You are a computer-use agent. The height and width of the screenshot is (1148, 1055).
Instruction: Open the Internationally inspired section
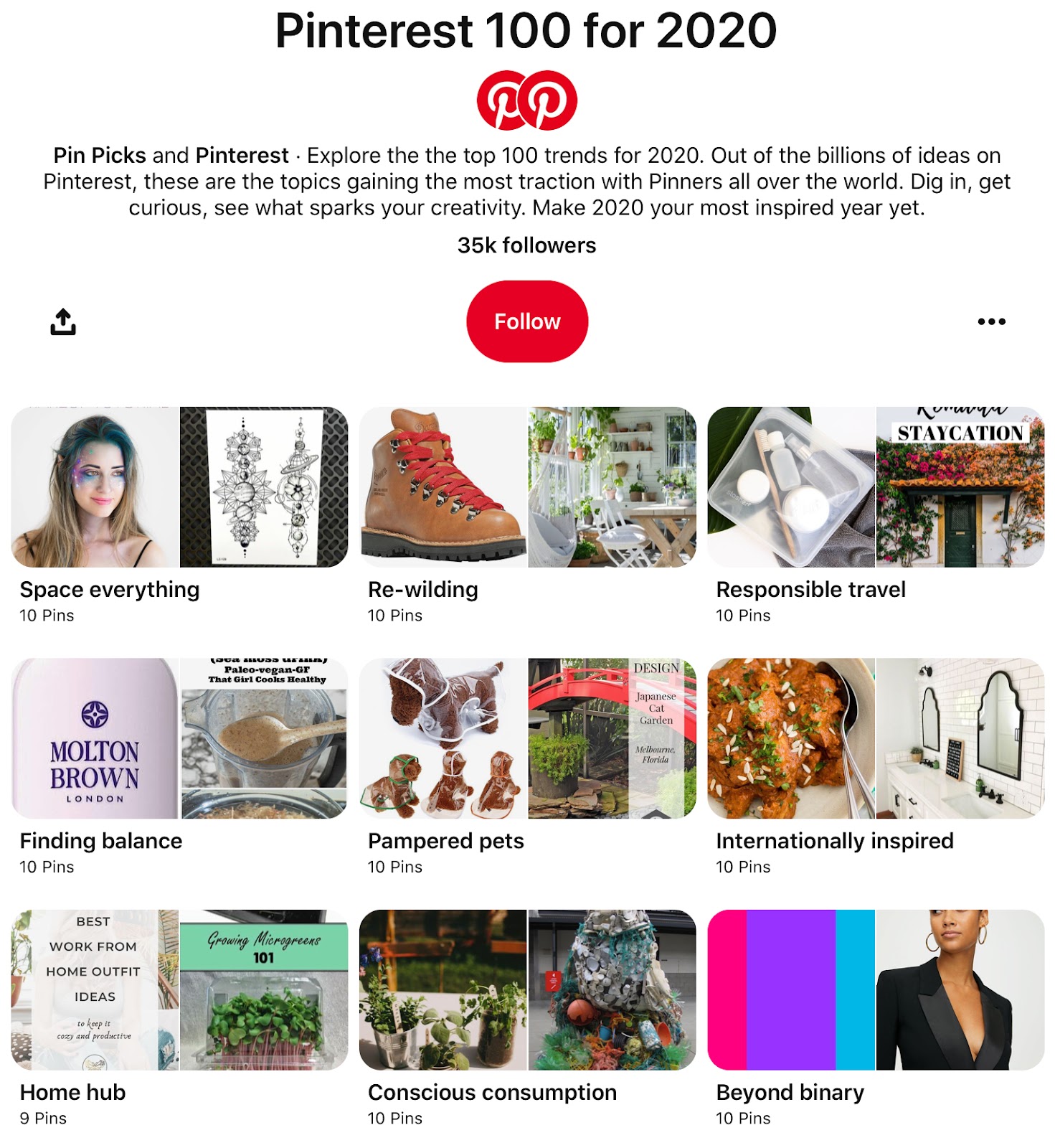pos(875,738)
